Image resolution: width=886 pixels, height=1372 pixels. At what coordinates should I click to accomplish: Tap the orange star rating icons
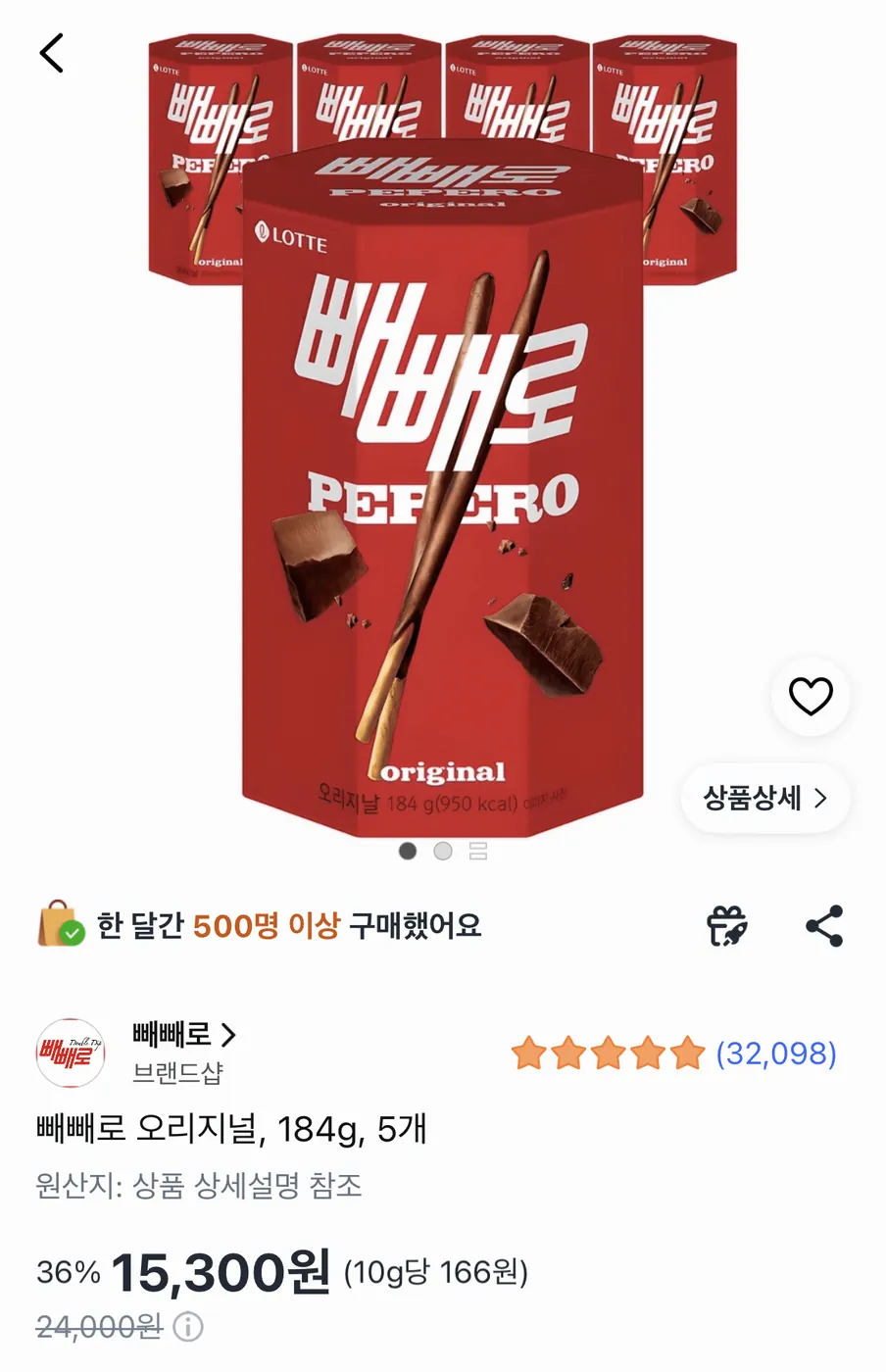[x=606, y=1053]
